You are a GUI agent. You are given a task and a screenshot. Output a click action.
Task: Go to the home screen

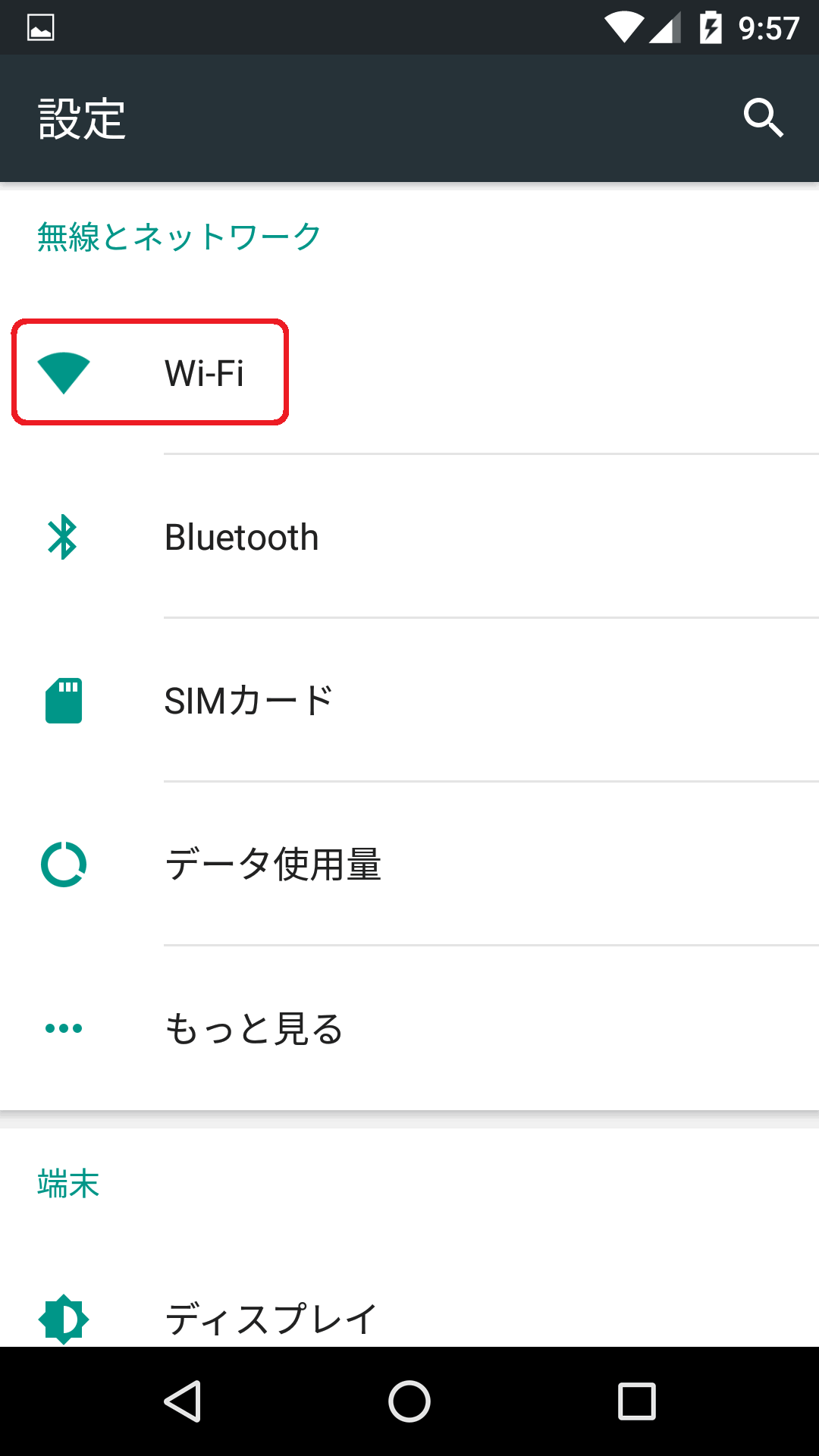pos(409,1401)
